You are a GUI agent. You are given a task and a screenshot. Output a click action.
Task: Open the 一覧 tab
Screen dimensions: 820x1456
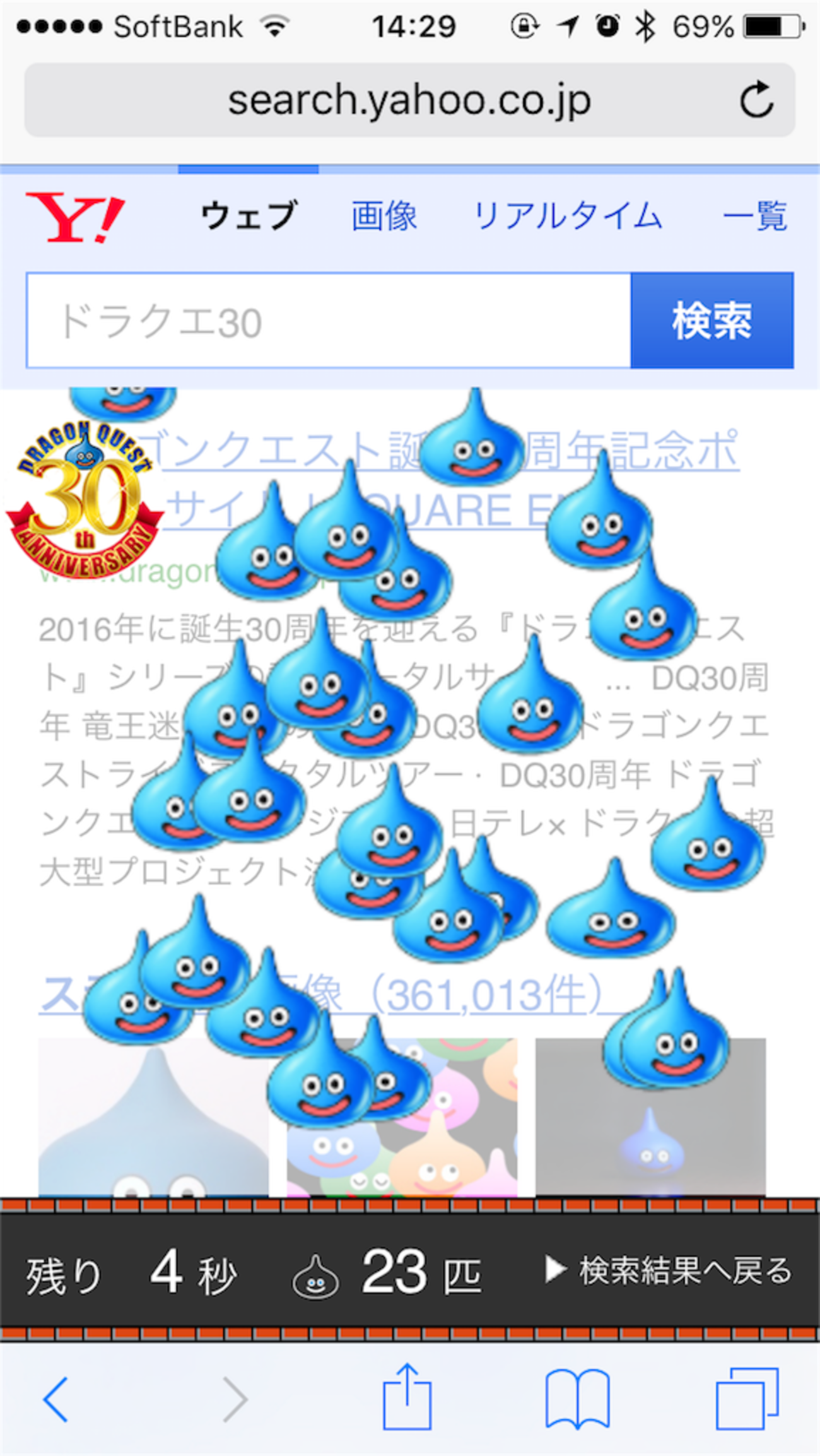click(x=754, y=216)
